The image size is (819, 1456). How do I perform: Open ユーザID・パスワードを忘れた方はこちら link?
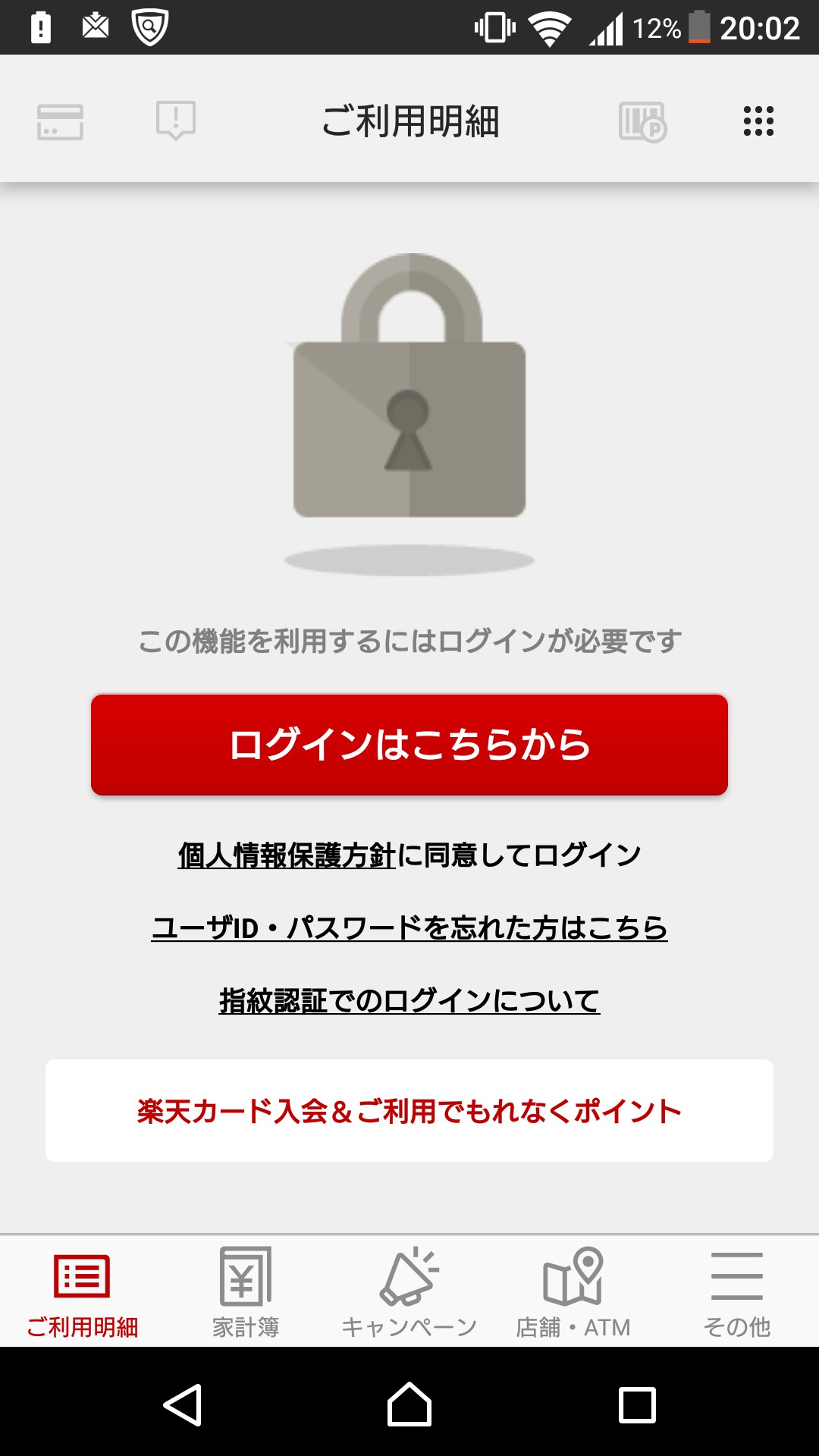pyautogui.click(x=409, y=928)
